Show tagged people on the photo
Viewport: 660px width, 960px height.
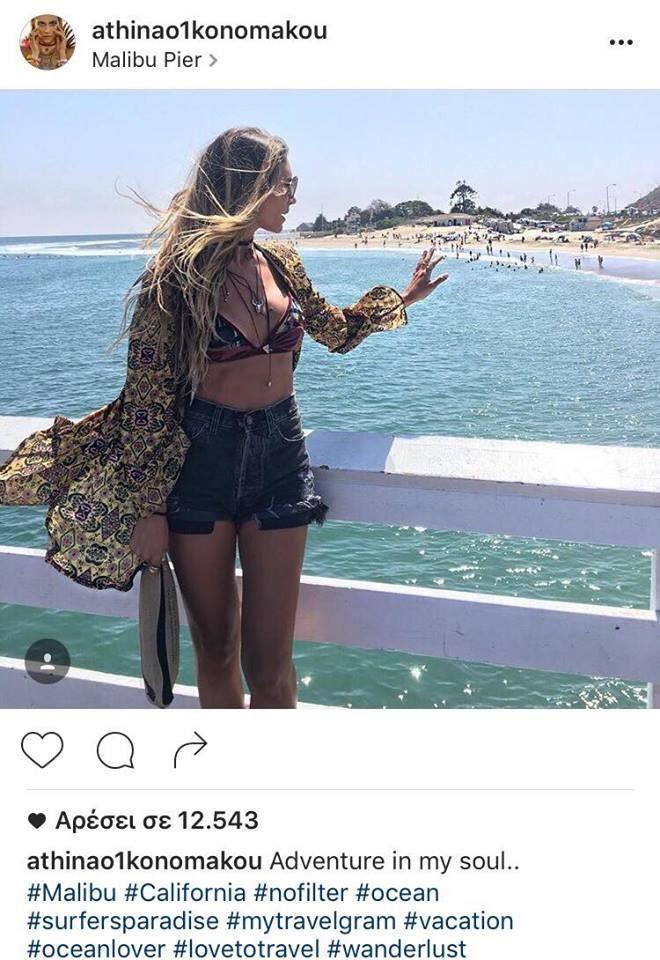(47, 661)
